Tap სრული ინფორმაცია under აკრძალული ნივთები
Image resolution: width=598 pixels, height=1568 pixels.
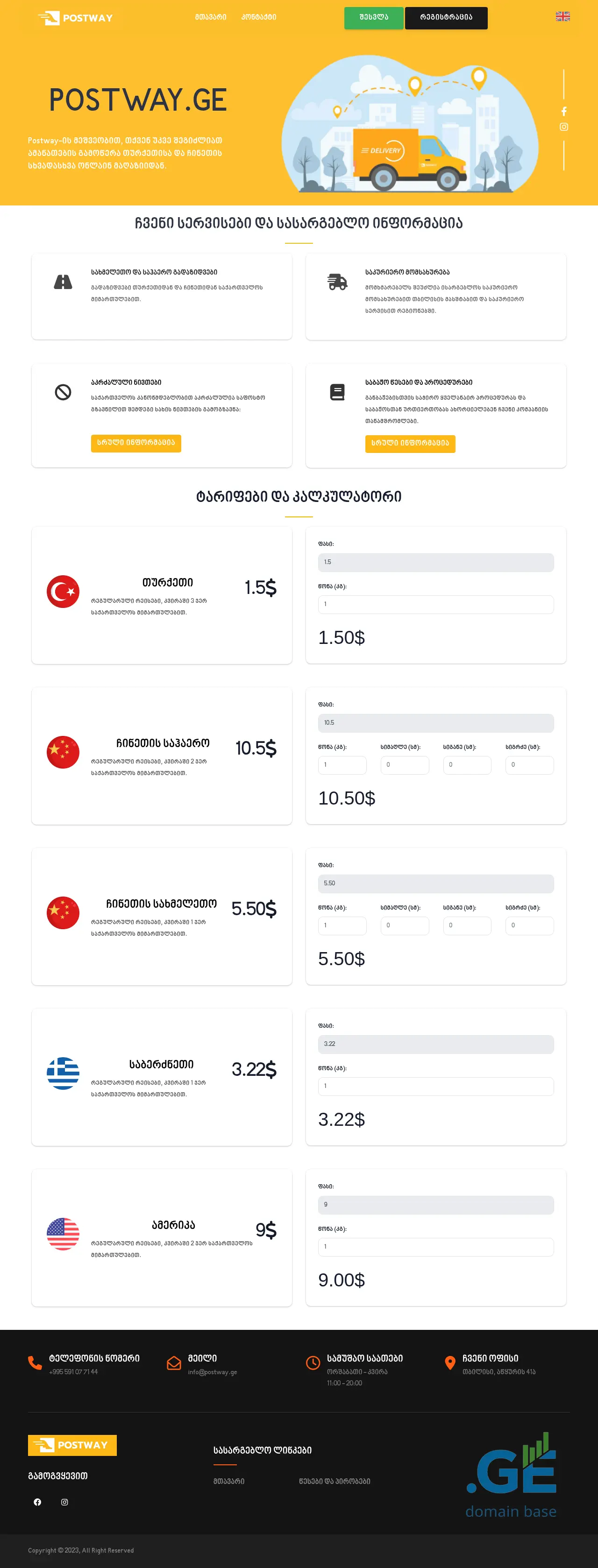pos(136,443)
